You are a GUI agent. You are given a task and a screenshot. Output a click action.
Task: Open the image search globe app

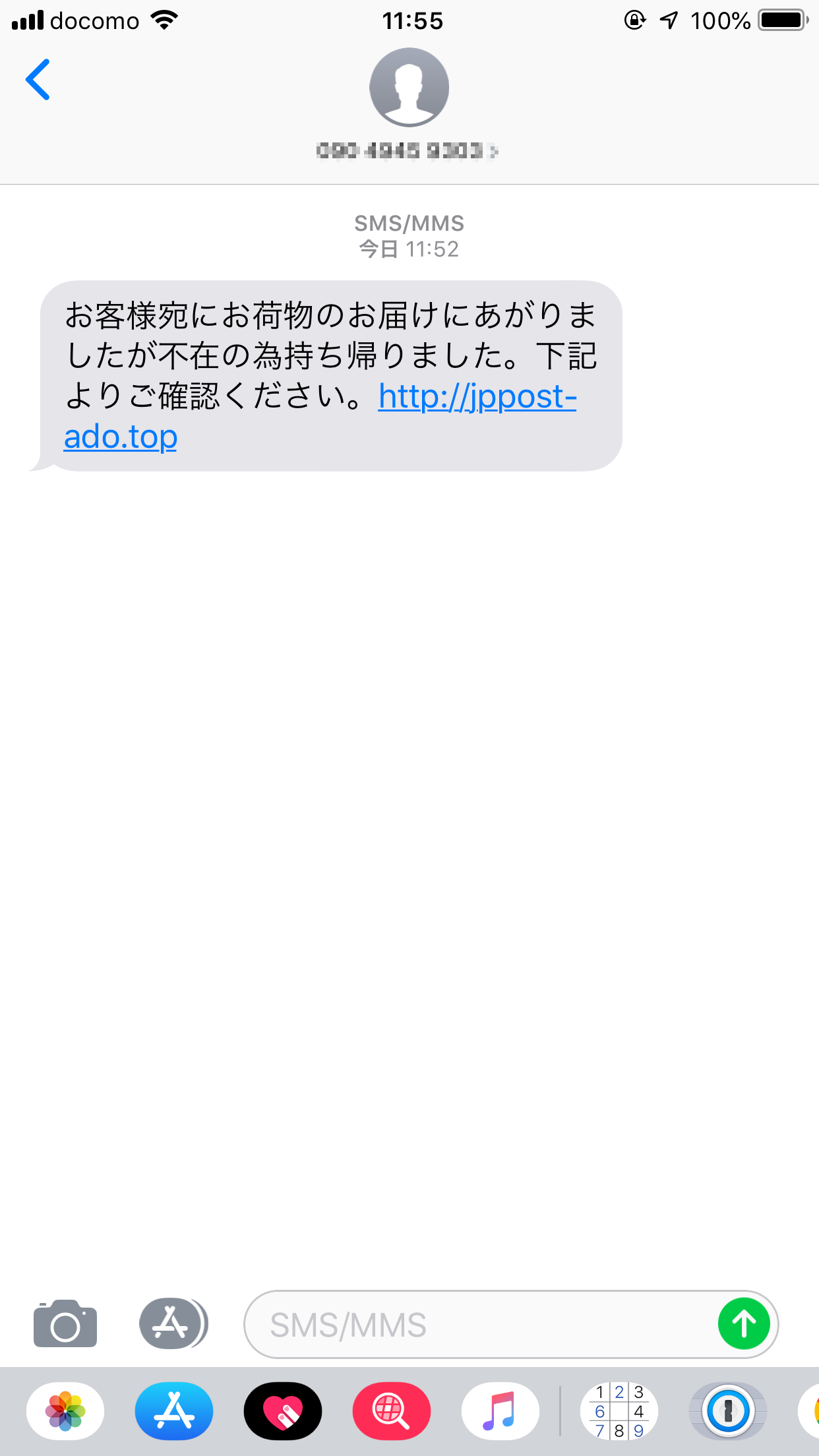[392, 1411]
